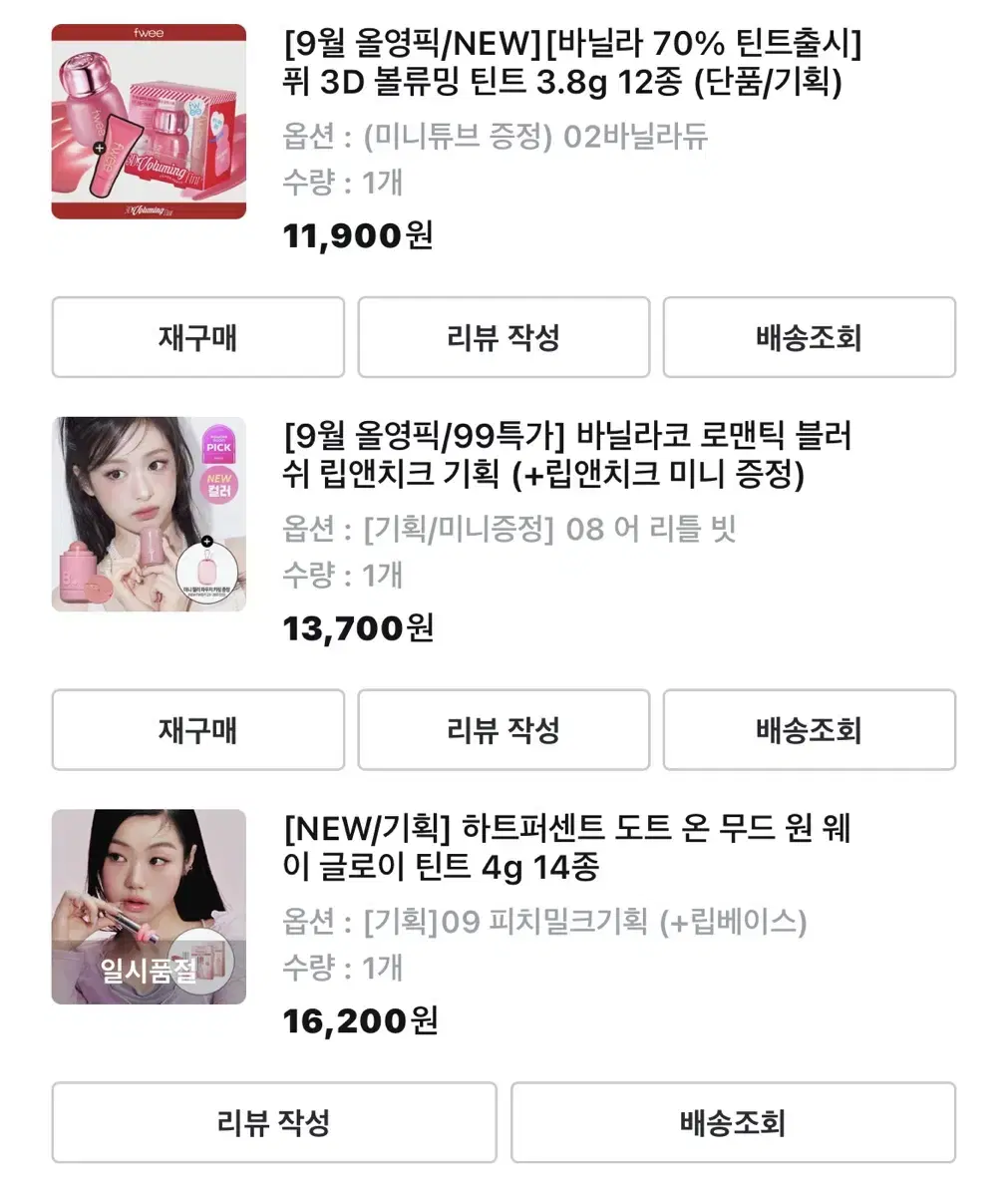Viewport: 1008px width, 1197px height.
Task: Click 리뷰 작성 for the 바닐라코 order
Action: [x=503, y=729]
